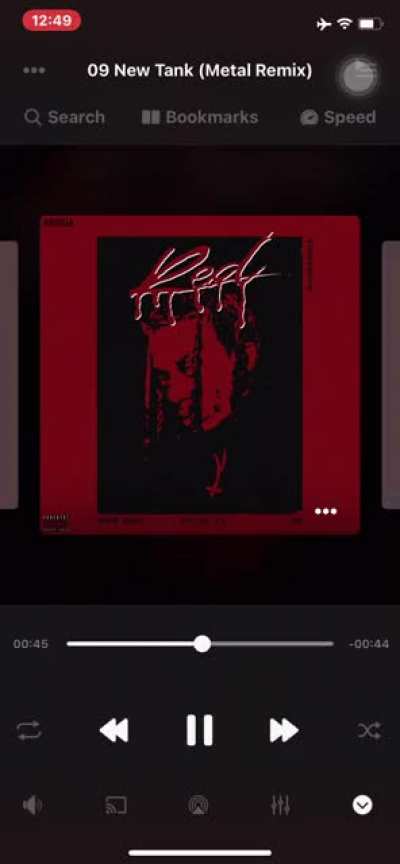Tap the round button at the top right
The width and height of the screenshot is (400, 864).
(x=358, y=77)
